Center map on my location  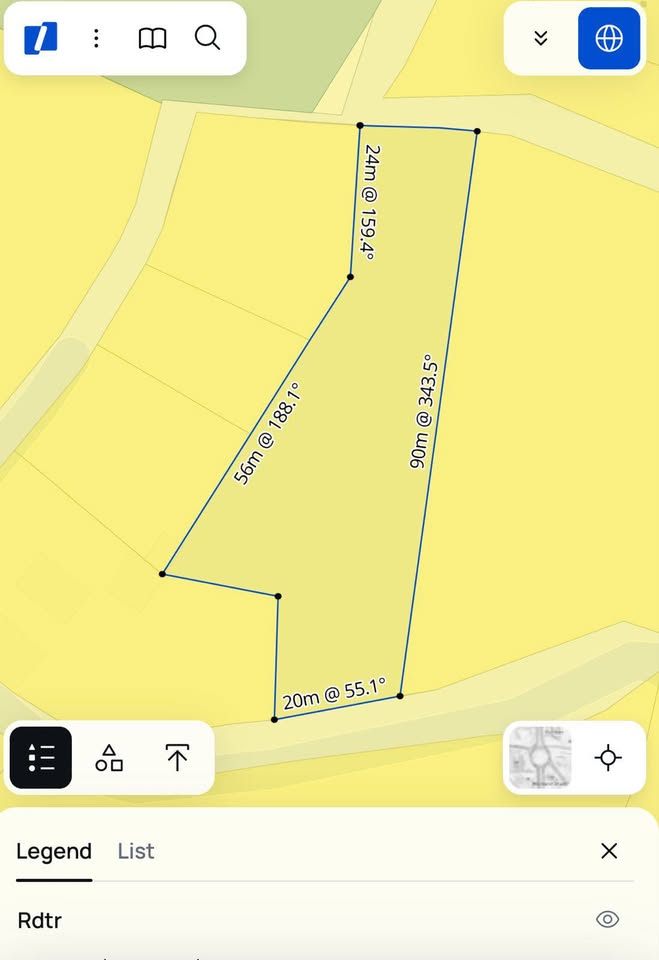coord(608,758)
